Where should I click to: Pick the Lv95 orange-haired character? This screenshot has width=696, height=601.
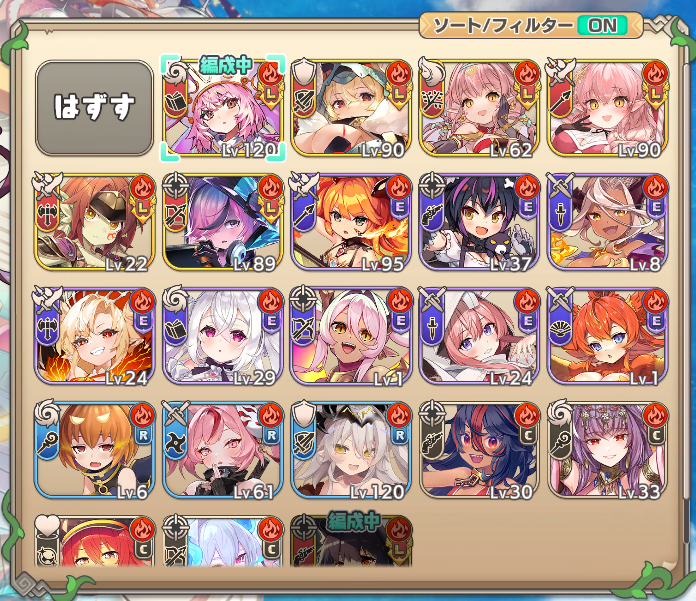tap(351, 222)
